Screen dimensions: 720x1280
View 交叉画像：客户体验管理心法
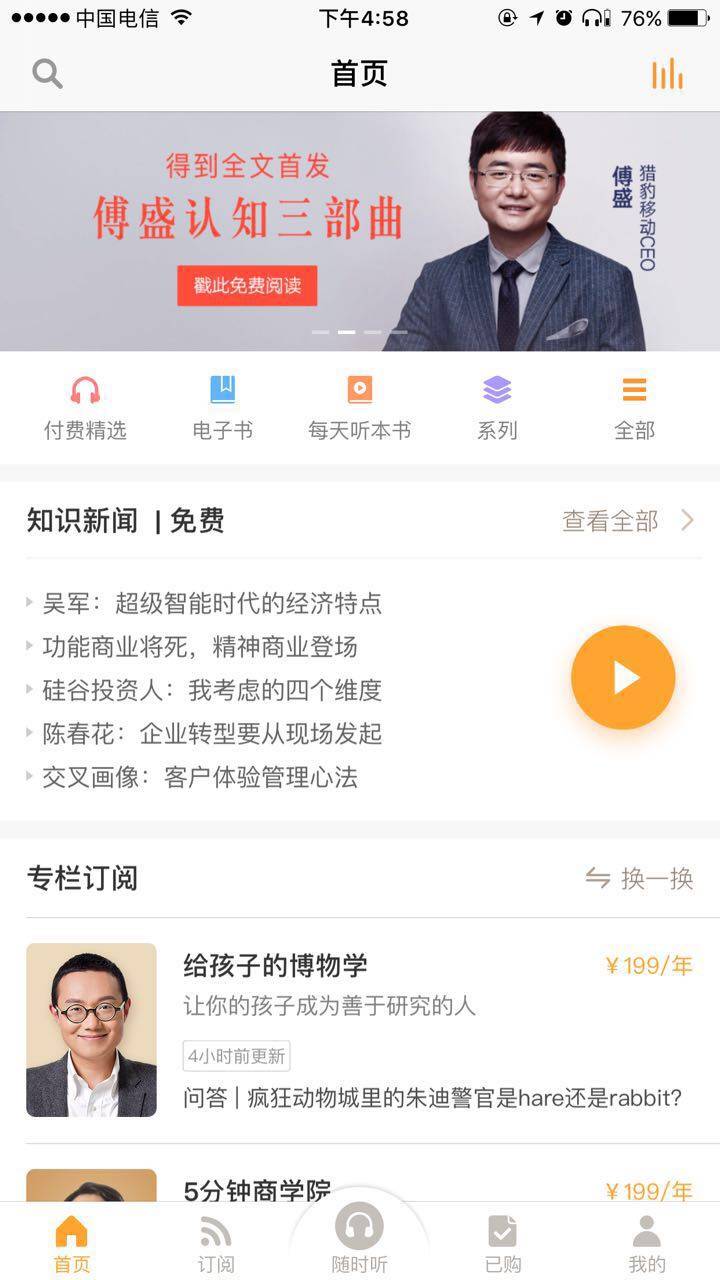(x=200, y=777)
